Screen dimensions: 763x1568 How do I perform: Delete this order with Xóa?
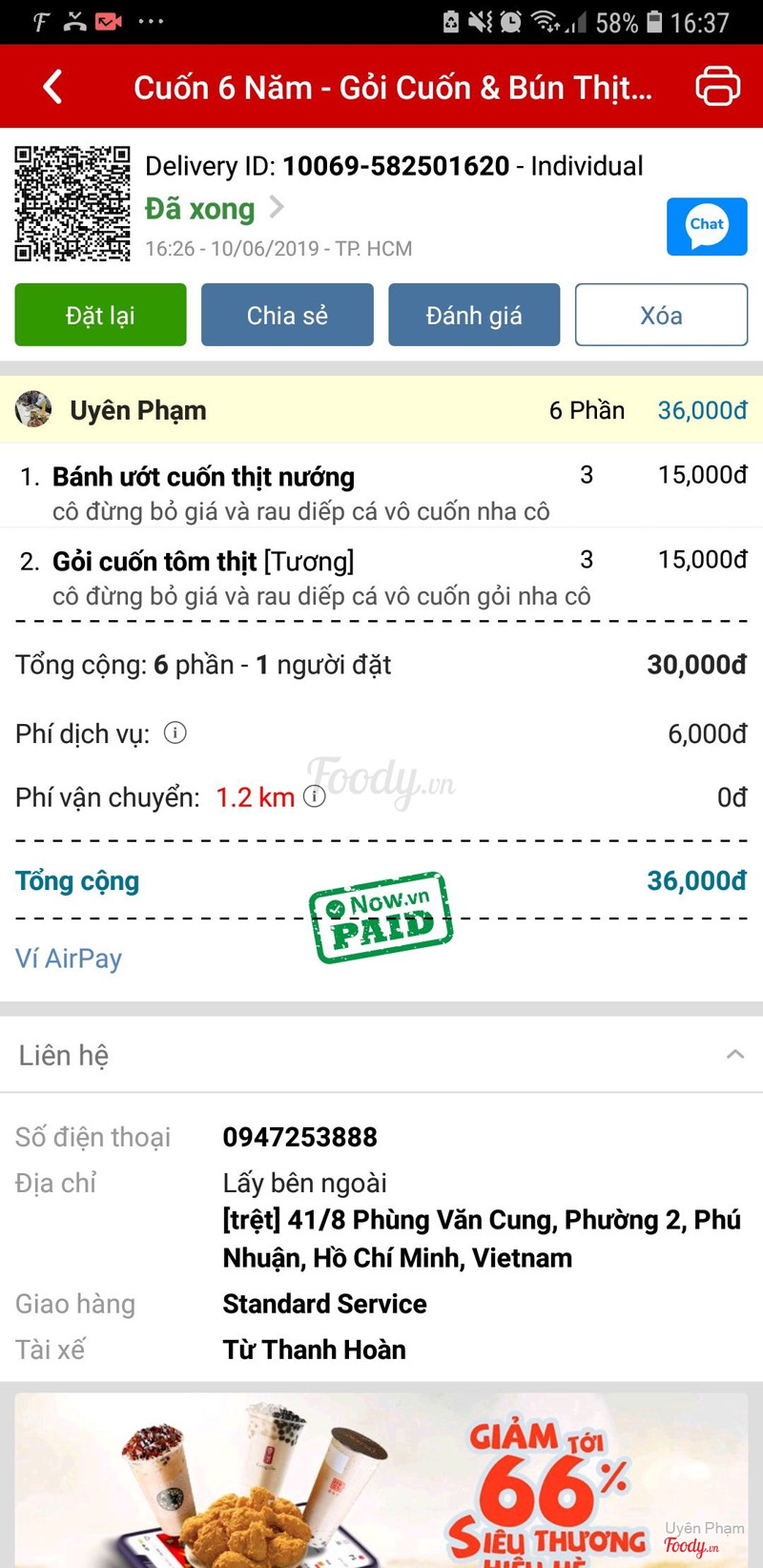(x=661, y=315)
